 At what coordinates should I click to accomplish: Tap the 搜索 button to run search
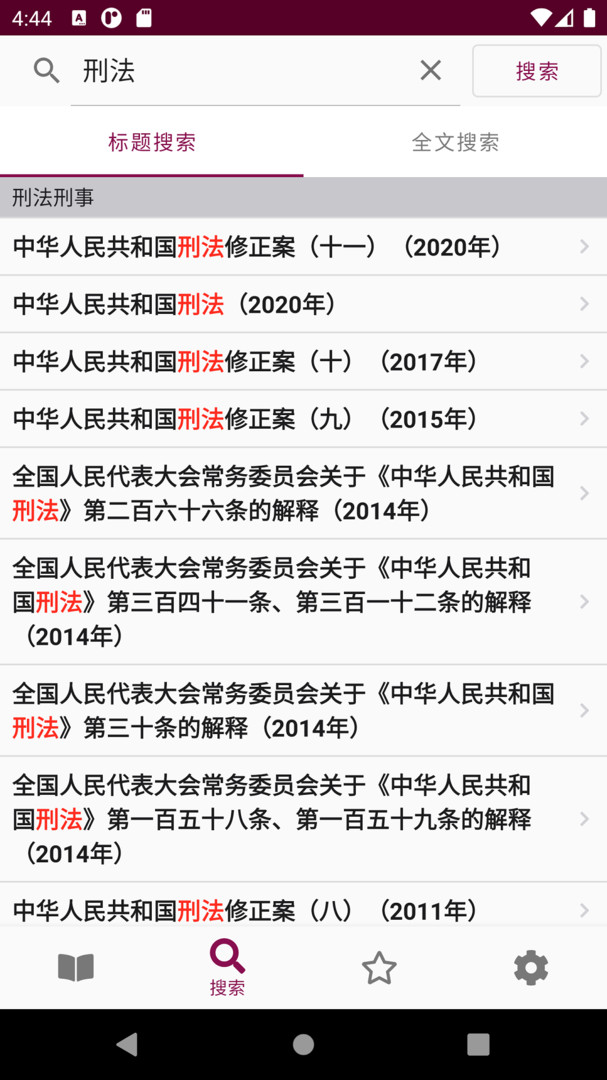pos(537,71)
